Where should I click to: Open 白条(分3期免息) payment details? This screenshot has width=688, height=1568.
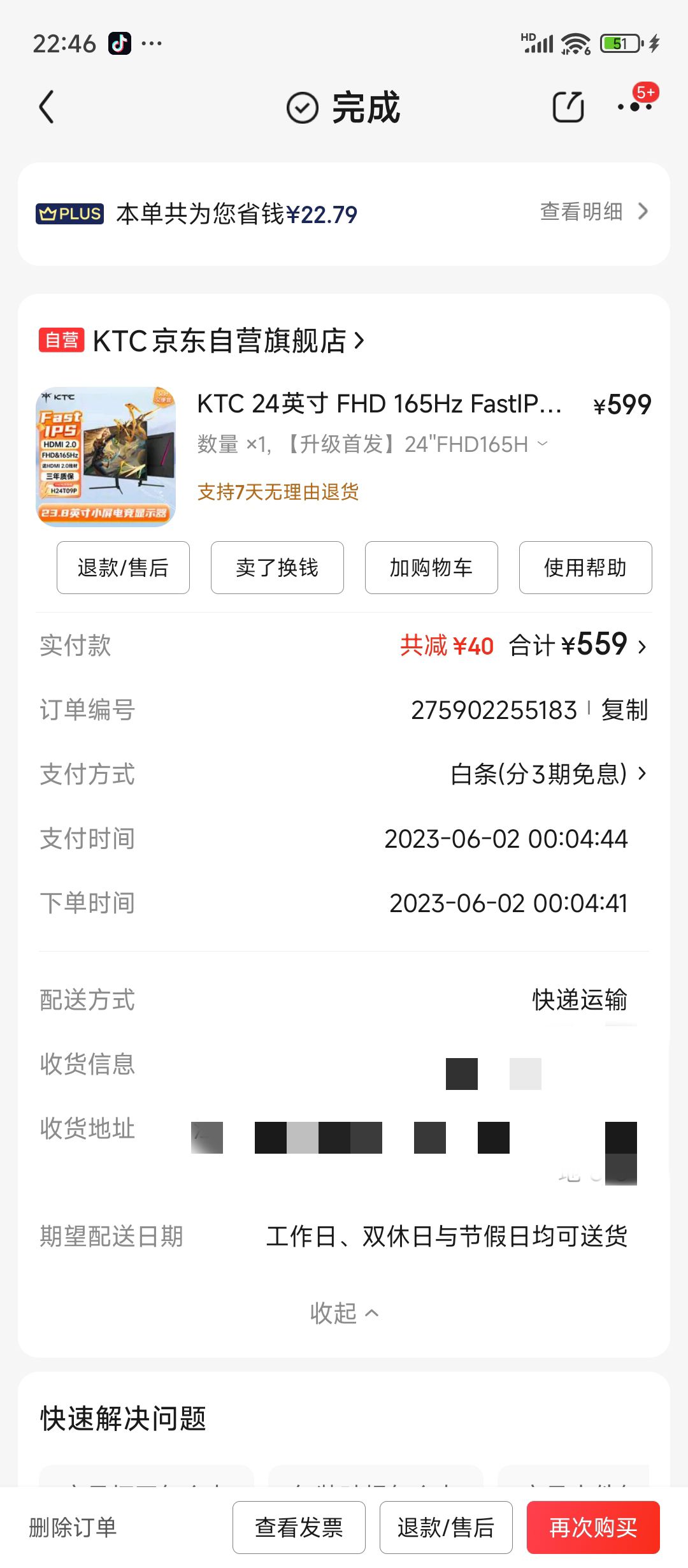pos(548,774)
